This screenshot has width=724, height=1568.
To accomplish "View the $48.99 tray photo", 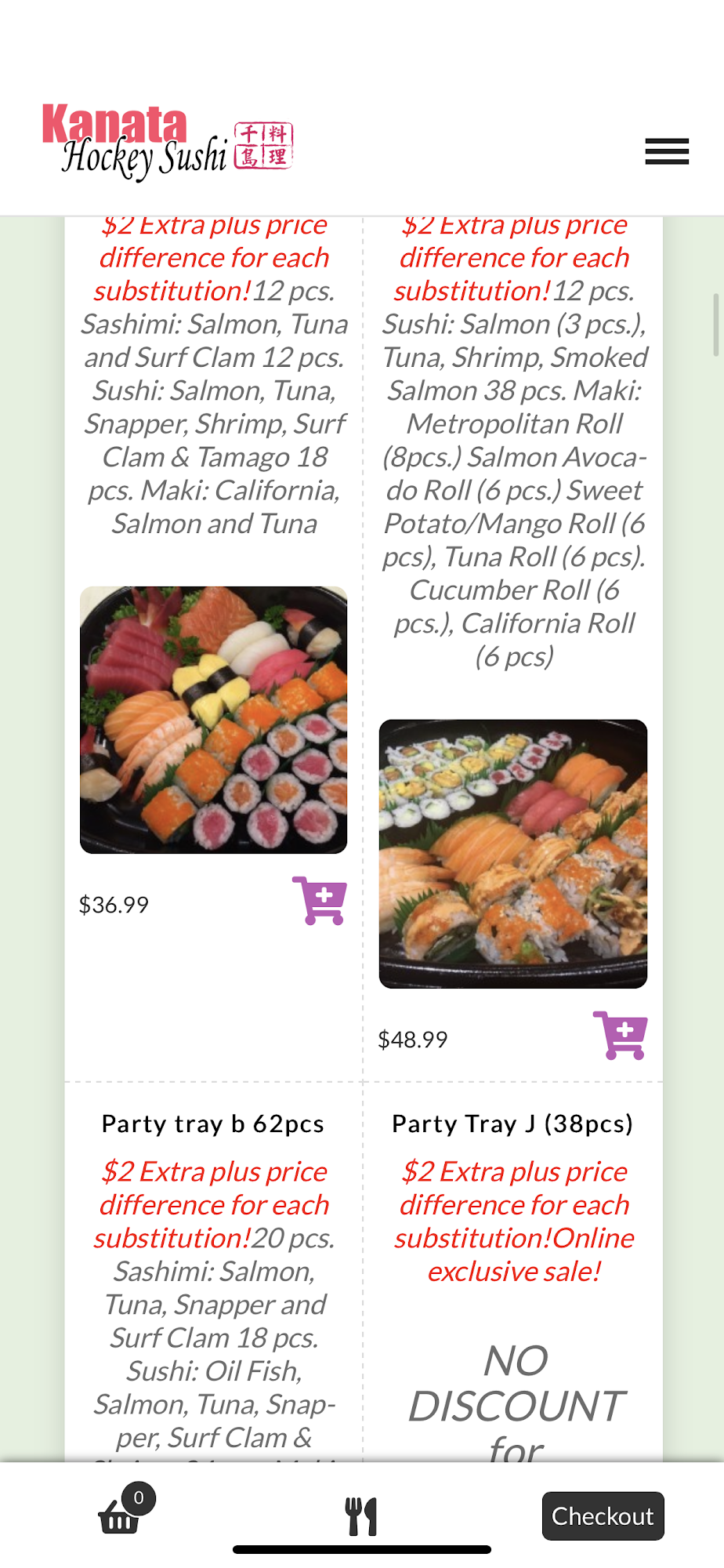I will (513, 854).
